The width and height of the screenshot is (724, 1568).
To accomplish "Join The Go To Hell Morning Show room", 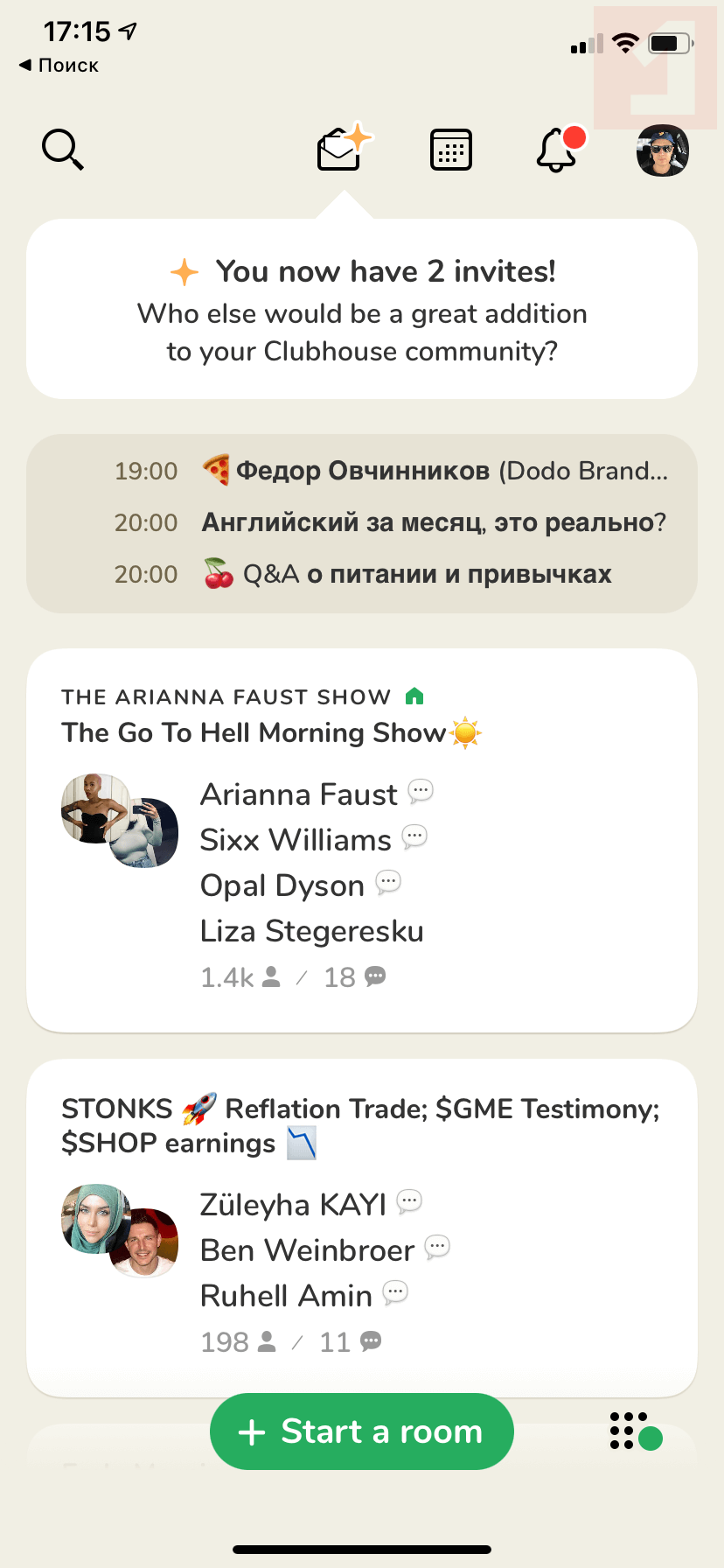I will tap(362, 840).
